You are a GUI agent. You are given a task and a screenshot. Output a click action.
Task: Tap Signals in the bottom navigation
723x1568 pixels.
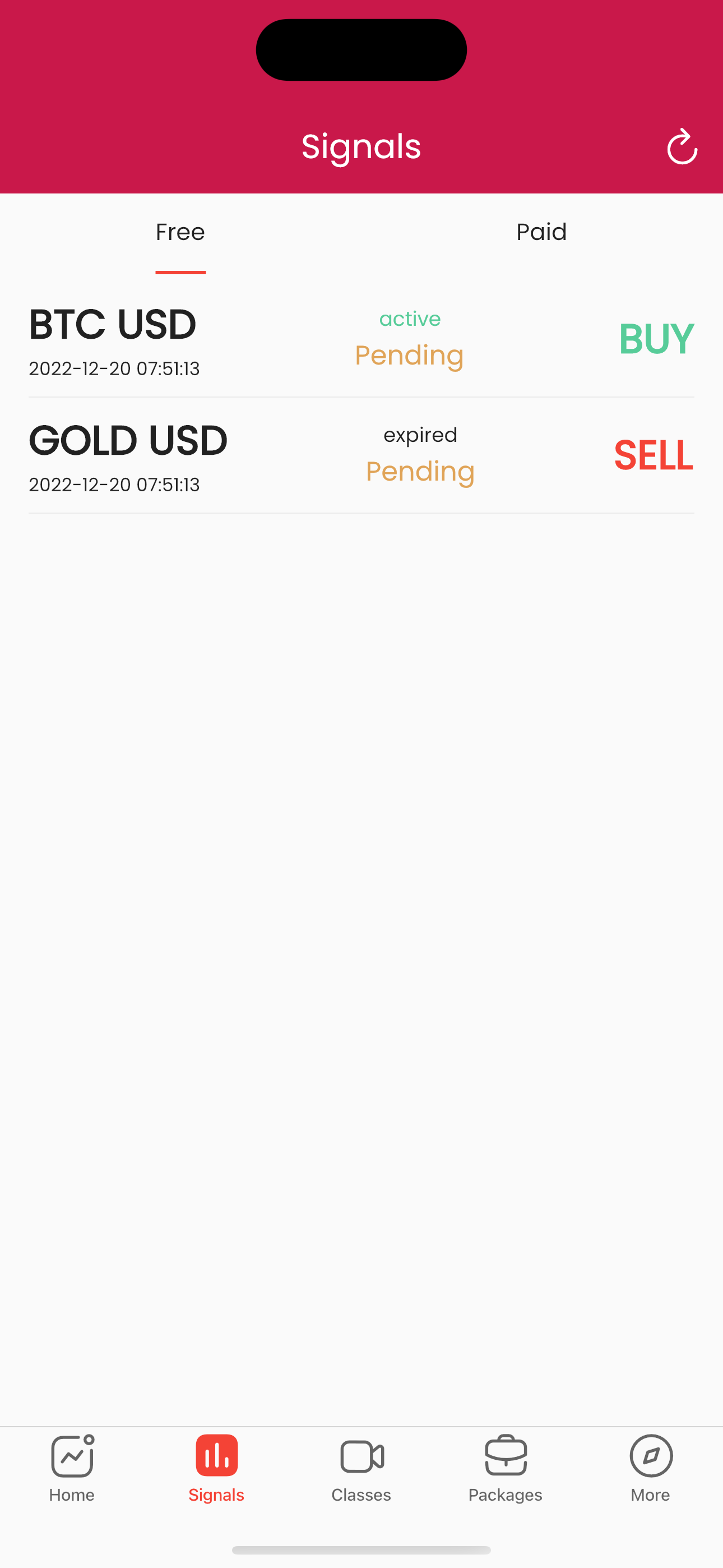pyautogui.click(x=217, y=1468)
